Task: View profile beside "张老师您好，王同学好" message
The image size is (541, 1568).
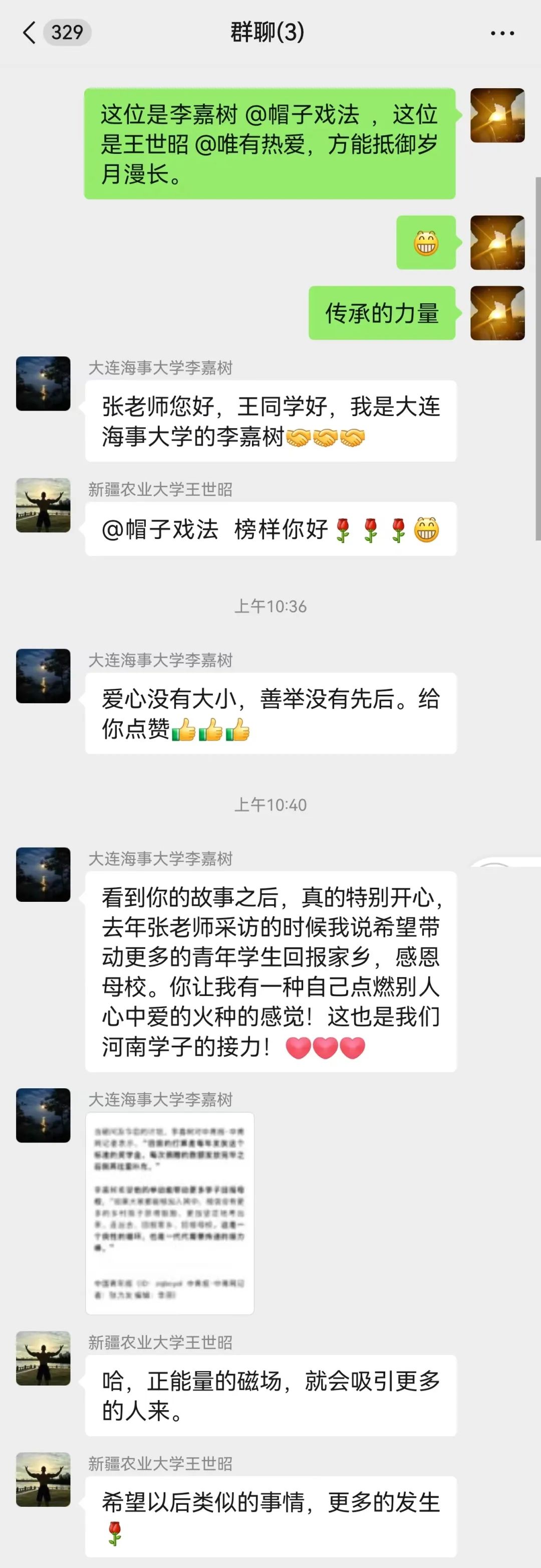Action: click(x=43, y=383)
